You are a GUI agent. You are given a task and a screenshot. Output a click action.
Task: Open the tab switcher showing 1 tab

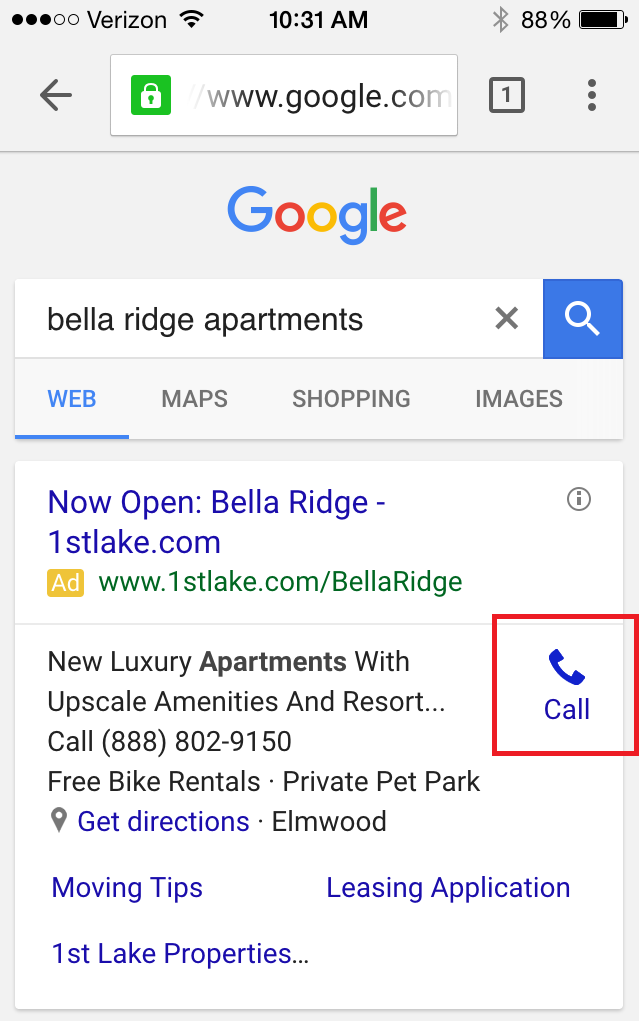(507, 96)
